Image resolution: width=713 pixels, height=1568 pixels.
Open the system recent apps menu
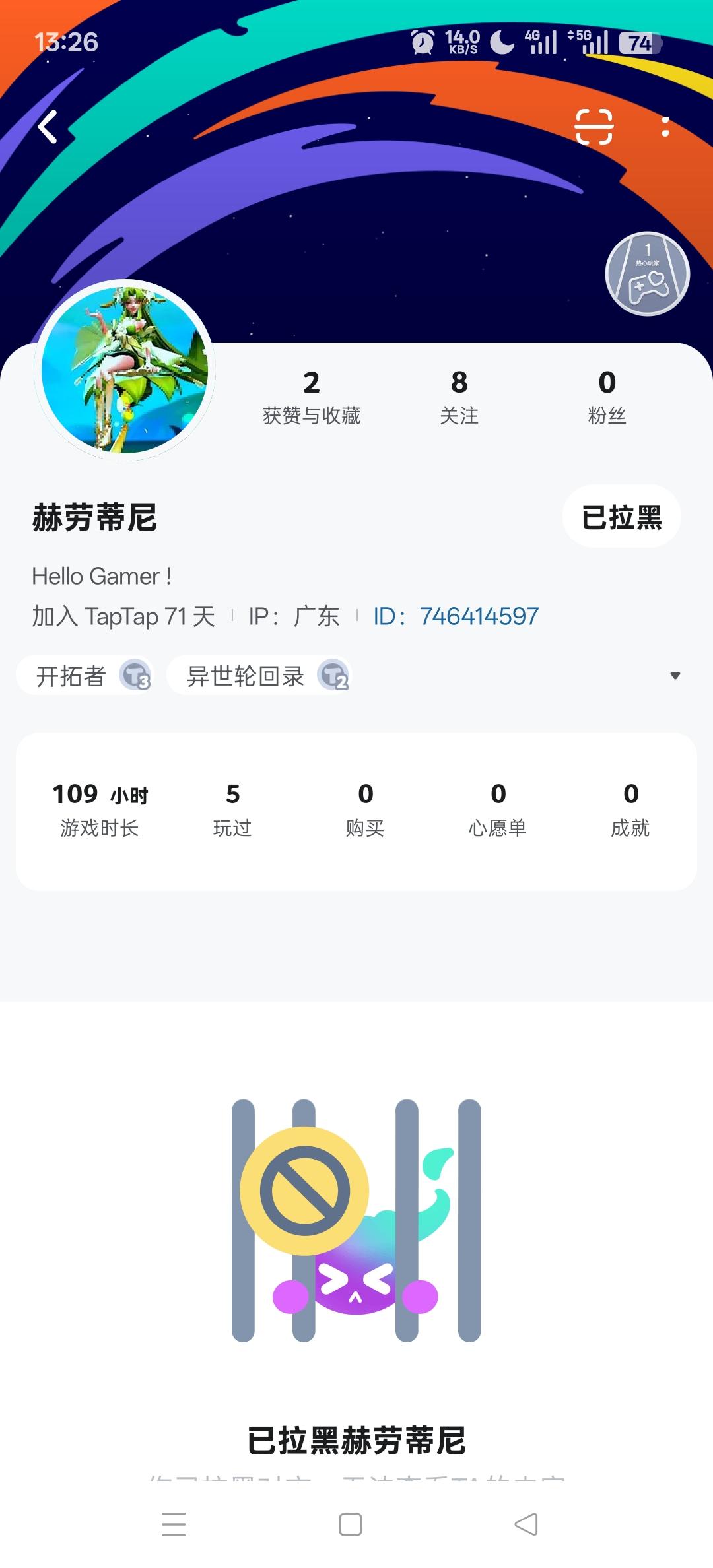pyautogui.click(x=174, y=1524)
